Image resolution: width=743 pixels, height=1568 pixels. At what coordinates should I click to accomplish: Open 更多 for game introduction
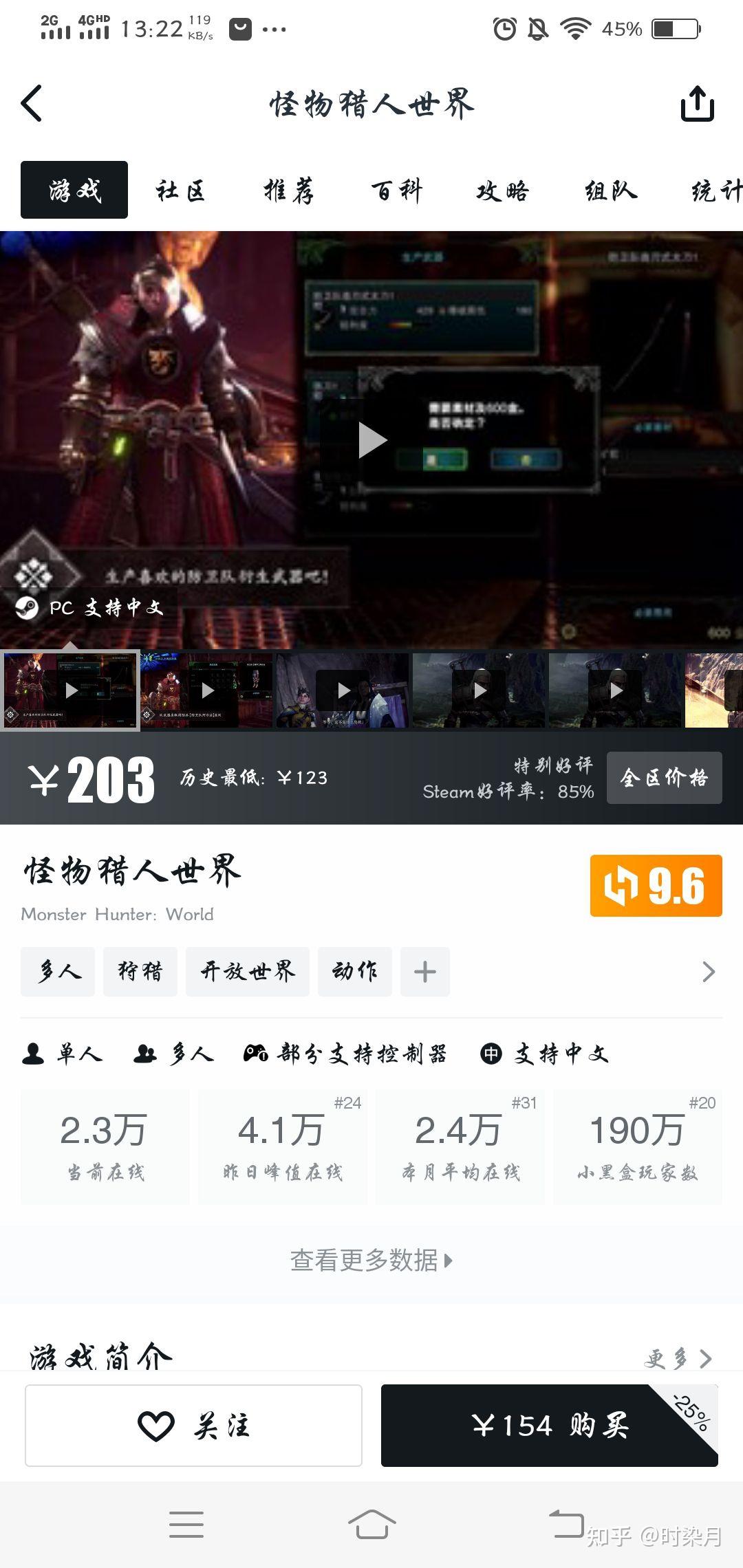pos(678,1358)
